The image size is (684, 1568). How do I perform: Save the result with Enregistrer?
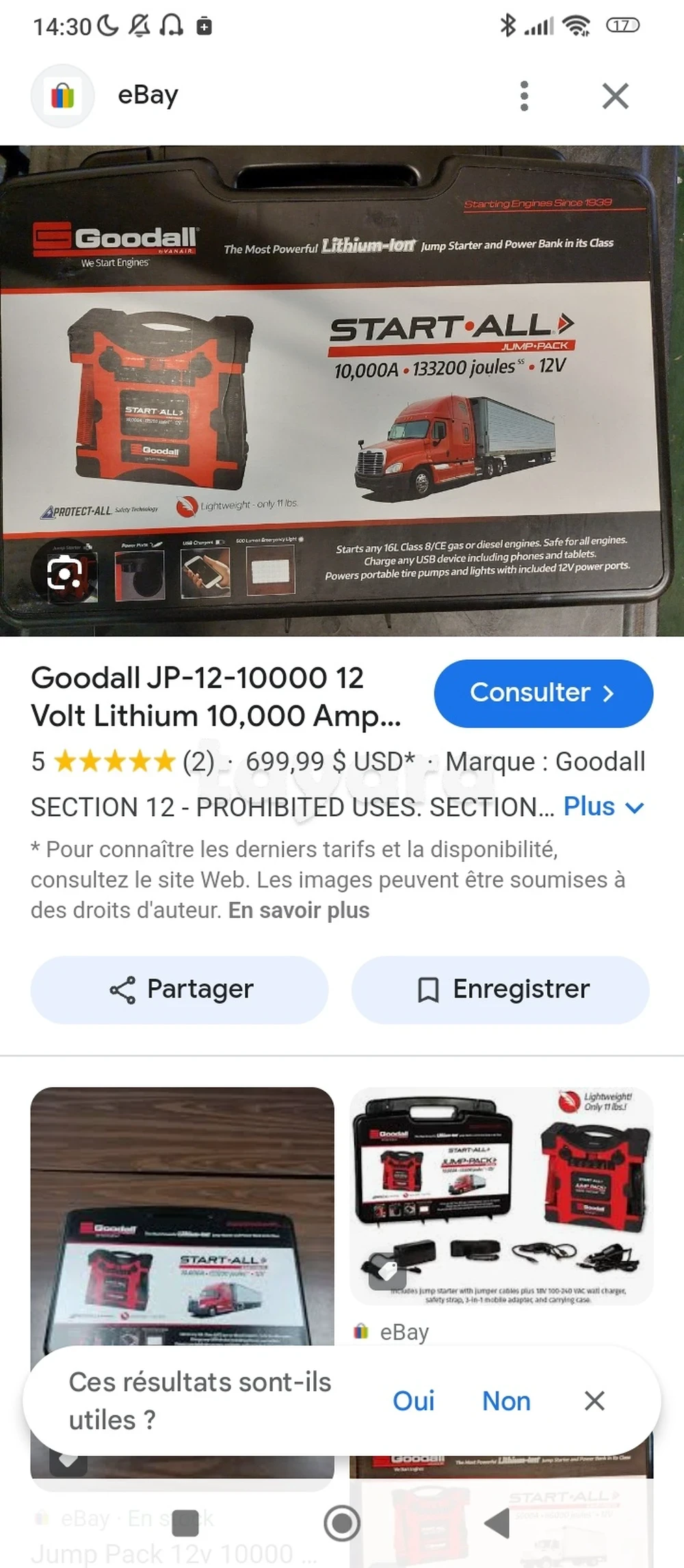click(x=501, y=989)
